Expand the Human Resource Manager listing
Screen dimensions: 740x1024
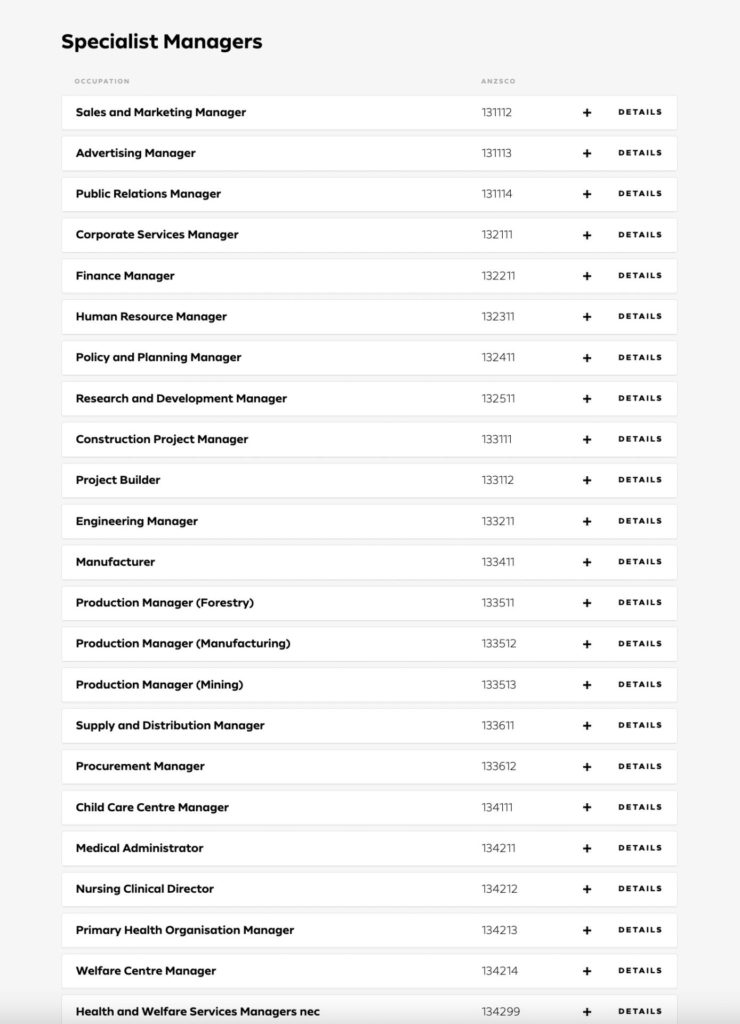coord(586,316)
